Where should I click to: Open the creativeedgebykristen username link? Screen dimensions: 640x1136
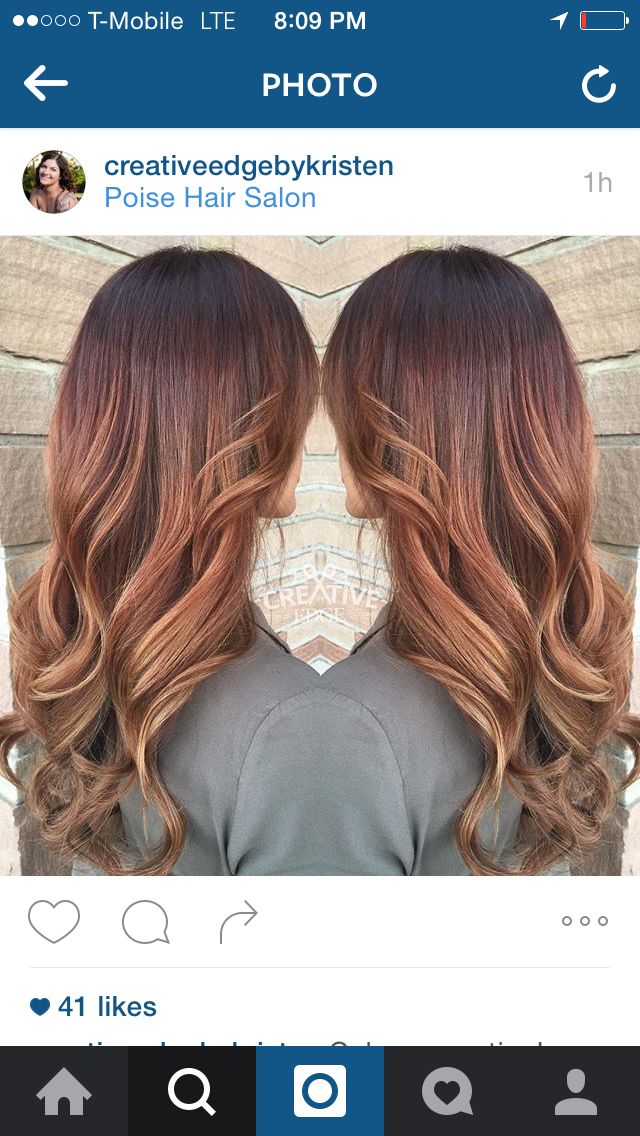pos(249,166)
